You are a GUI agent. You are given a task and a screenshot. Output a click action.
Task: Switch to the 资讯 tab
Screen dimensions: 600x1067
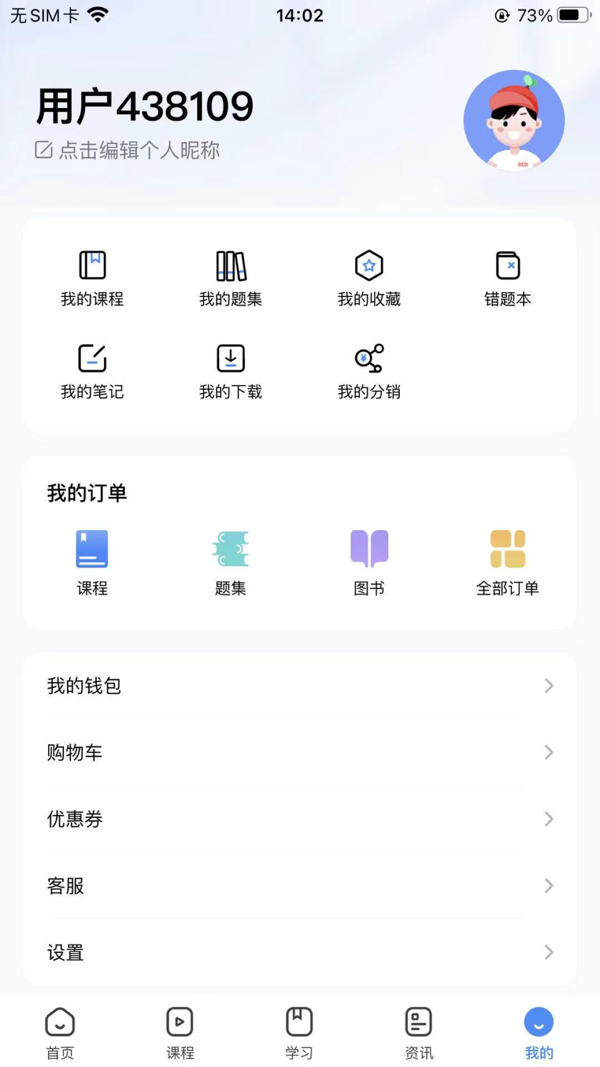pos(419,1032)
